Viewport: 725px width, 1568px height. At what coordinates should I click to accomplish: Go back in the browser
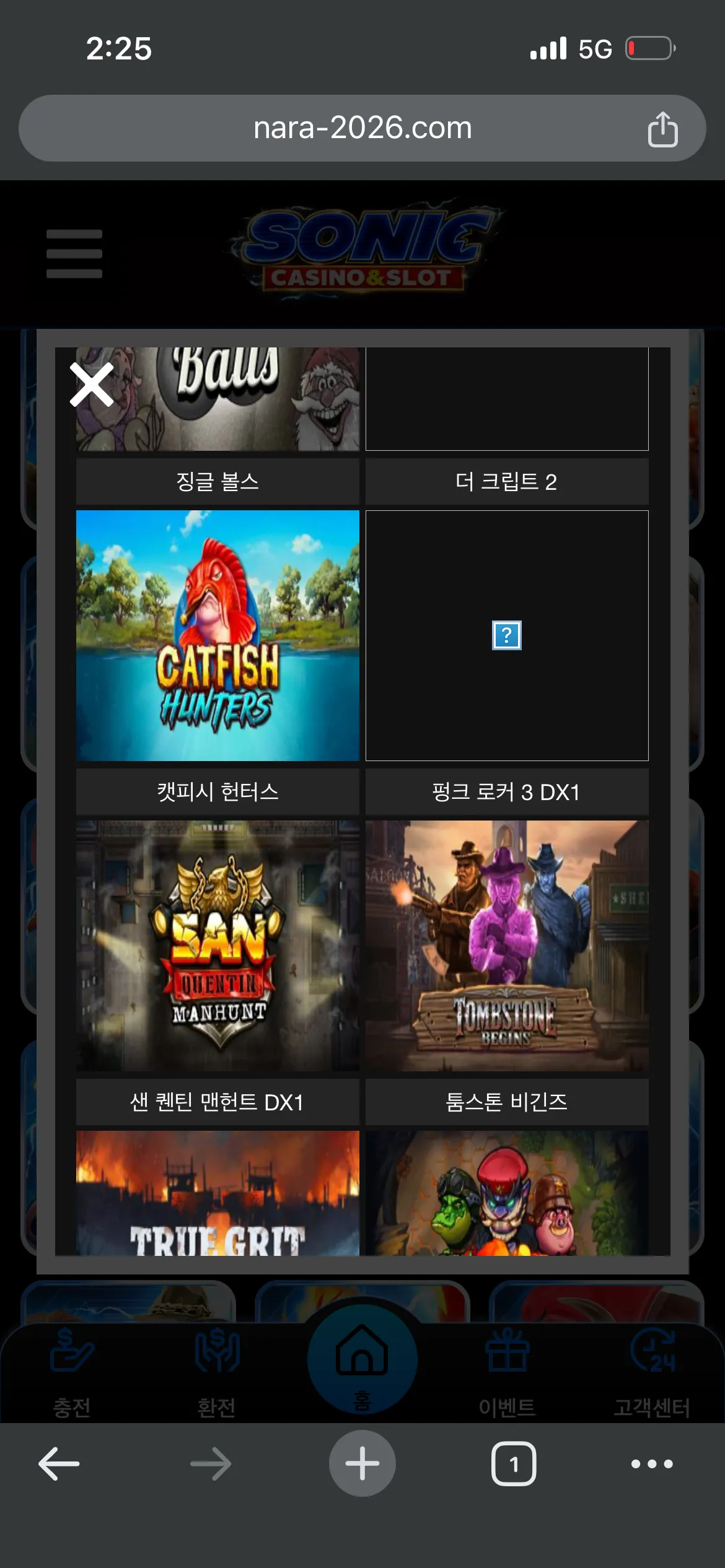(x=59, y=1463)
